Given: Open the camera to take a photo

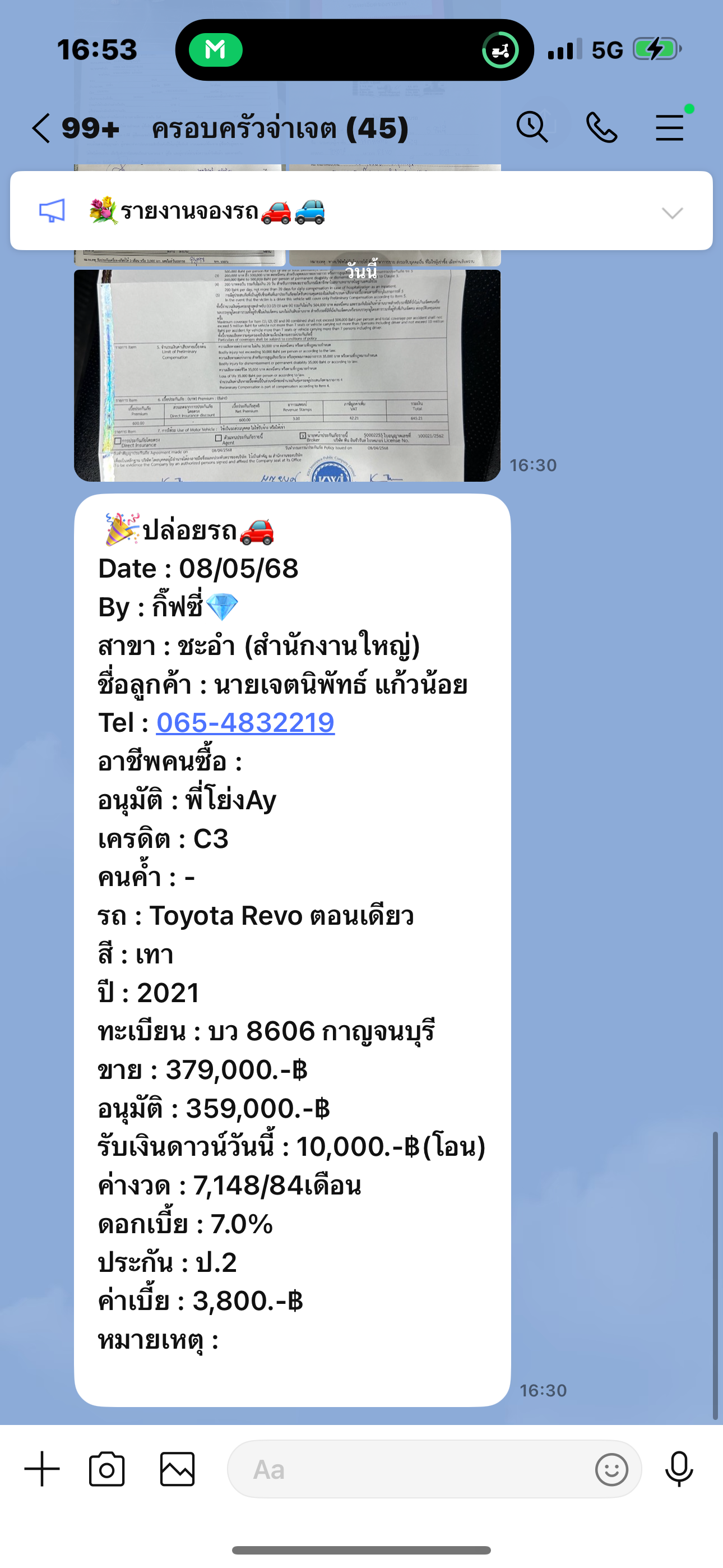Looking at the screenshot, I should (x=107, y=1469).
